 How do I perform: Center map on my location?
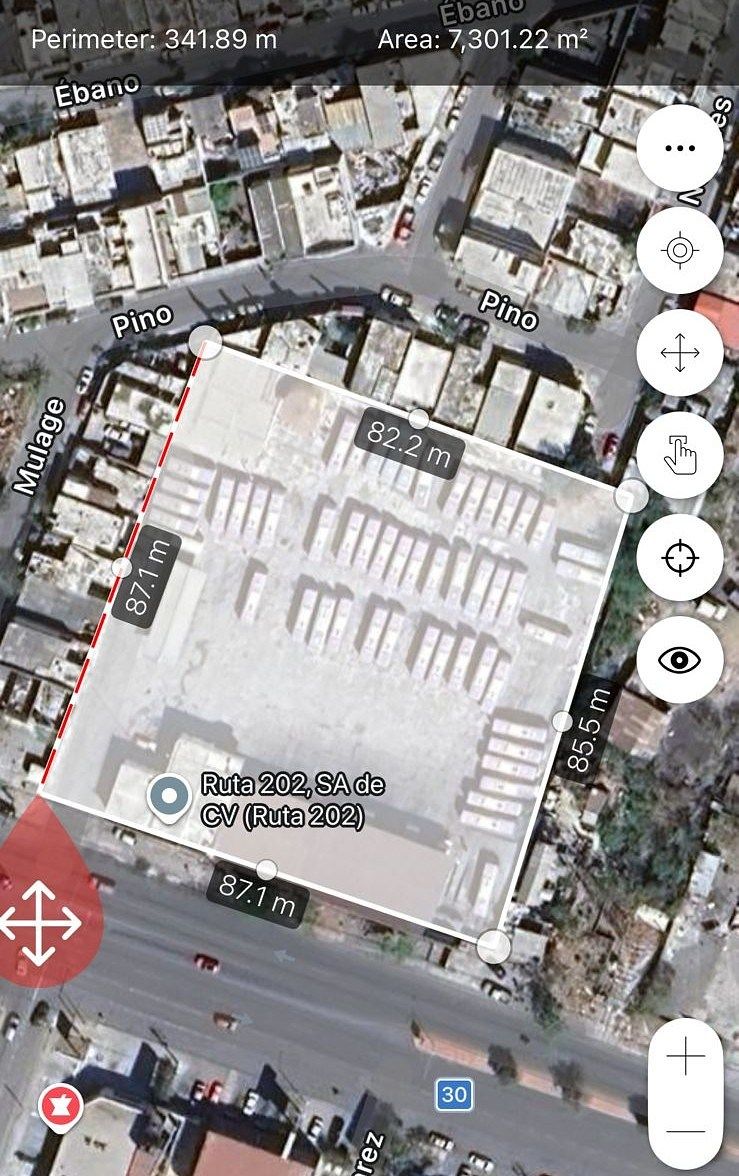680,251
